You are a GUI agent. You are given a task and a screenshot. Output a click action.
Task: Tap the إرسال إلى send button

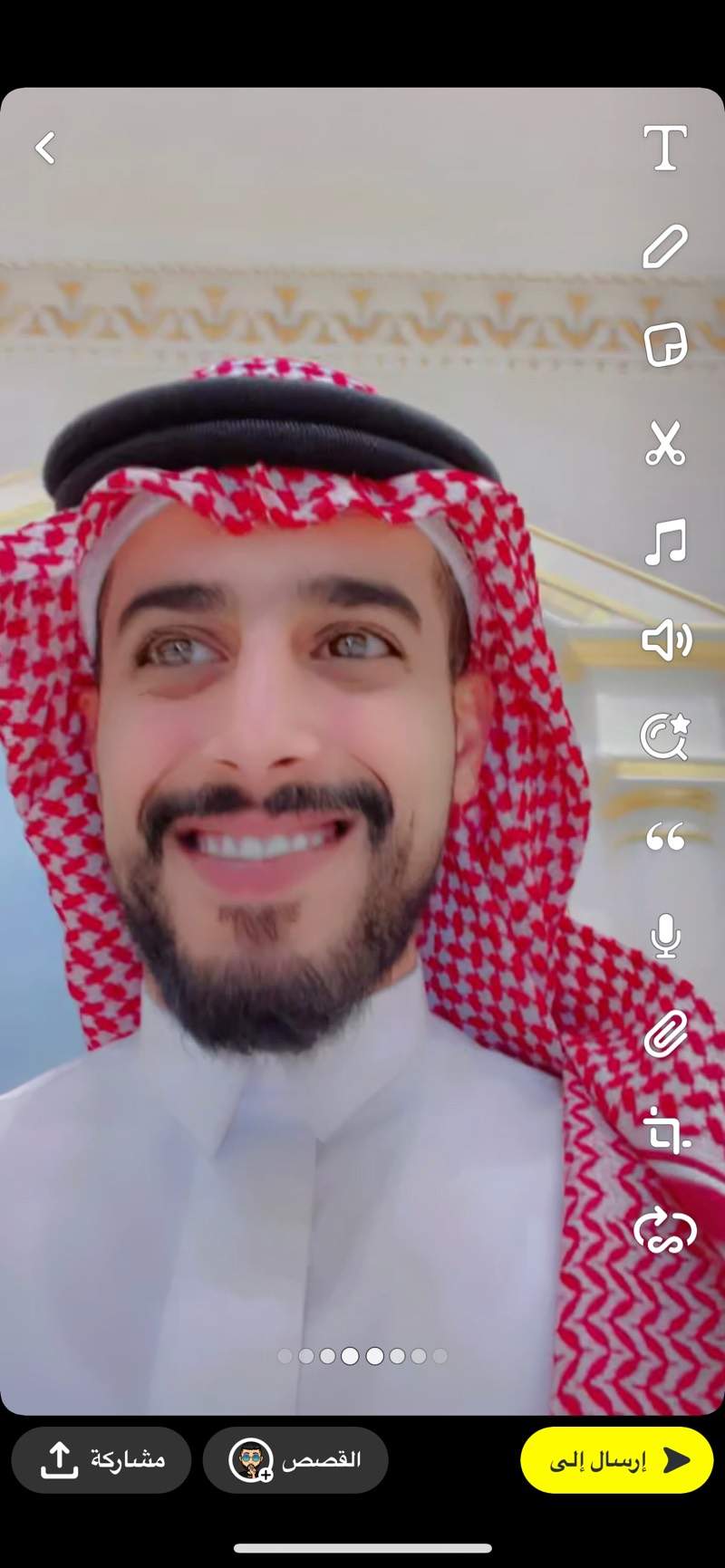click(x=616, y=1460)
